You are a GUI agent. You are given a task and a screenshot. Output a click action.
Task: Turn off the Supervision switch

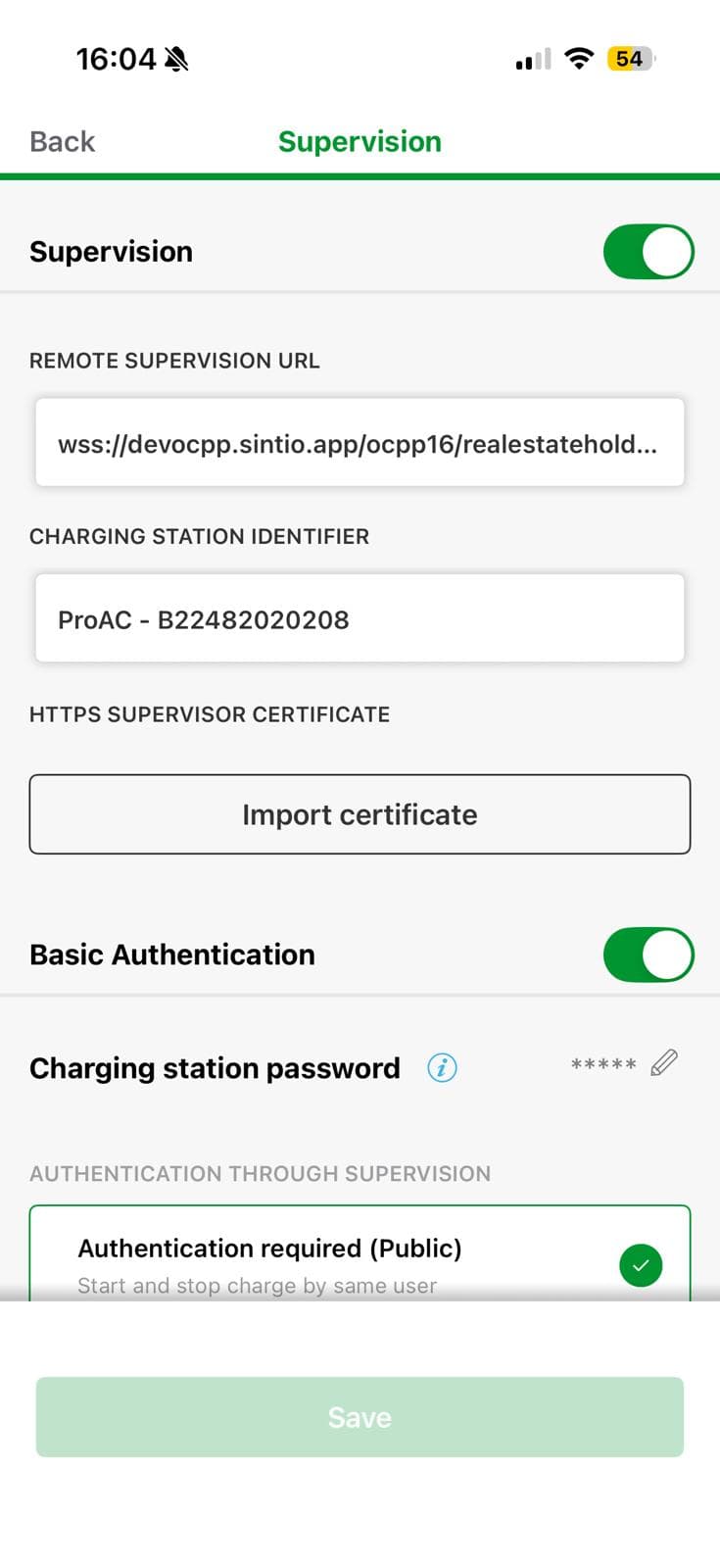pyautogui.click(x=648, y=252)
